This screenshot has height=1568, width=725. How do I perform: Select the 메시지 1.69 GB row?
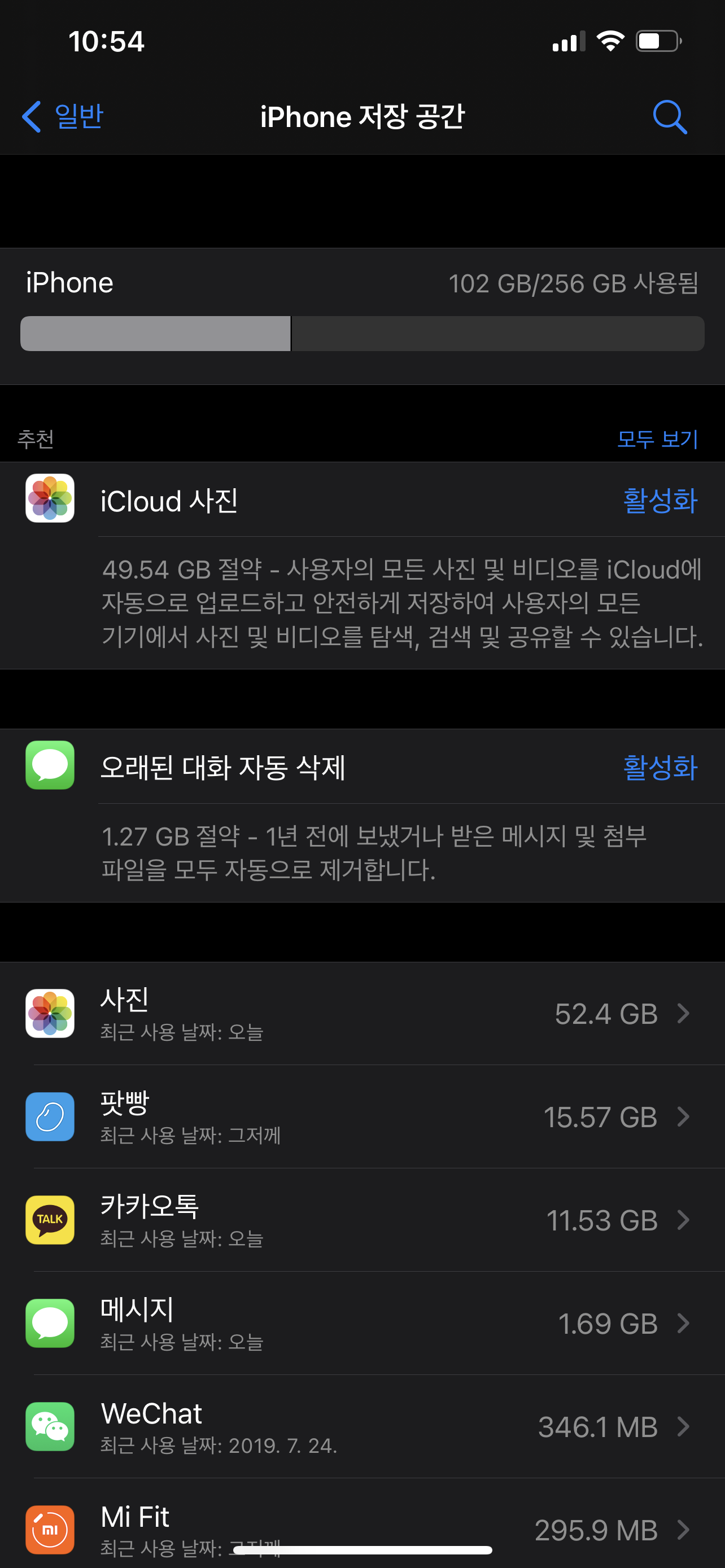[x=362, y=1323]
